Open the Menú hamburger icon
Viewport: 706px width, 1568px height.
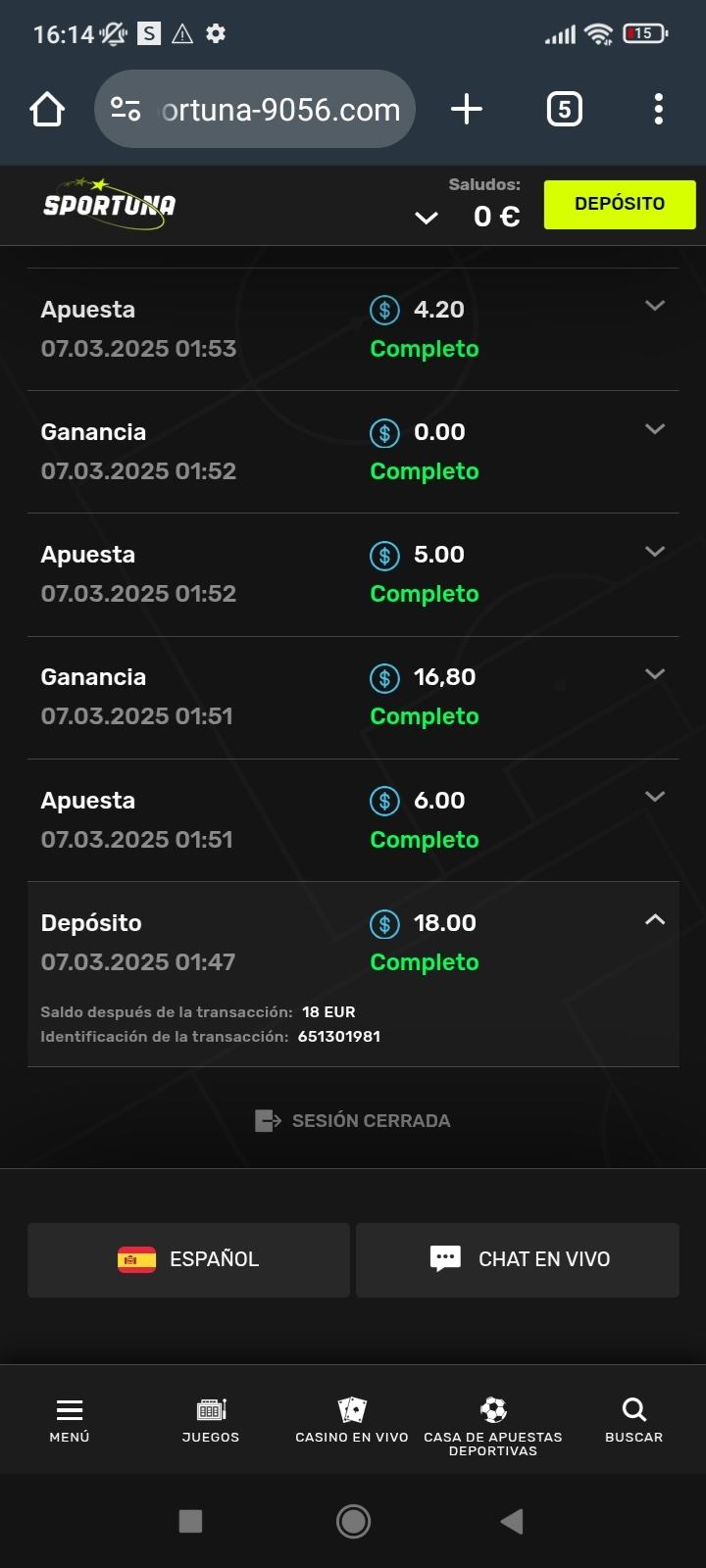pos(69,1411)
